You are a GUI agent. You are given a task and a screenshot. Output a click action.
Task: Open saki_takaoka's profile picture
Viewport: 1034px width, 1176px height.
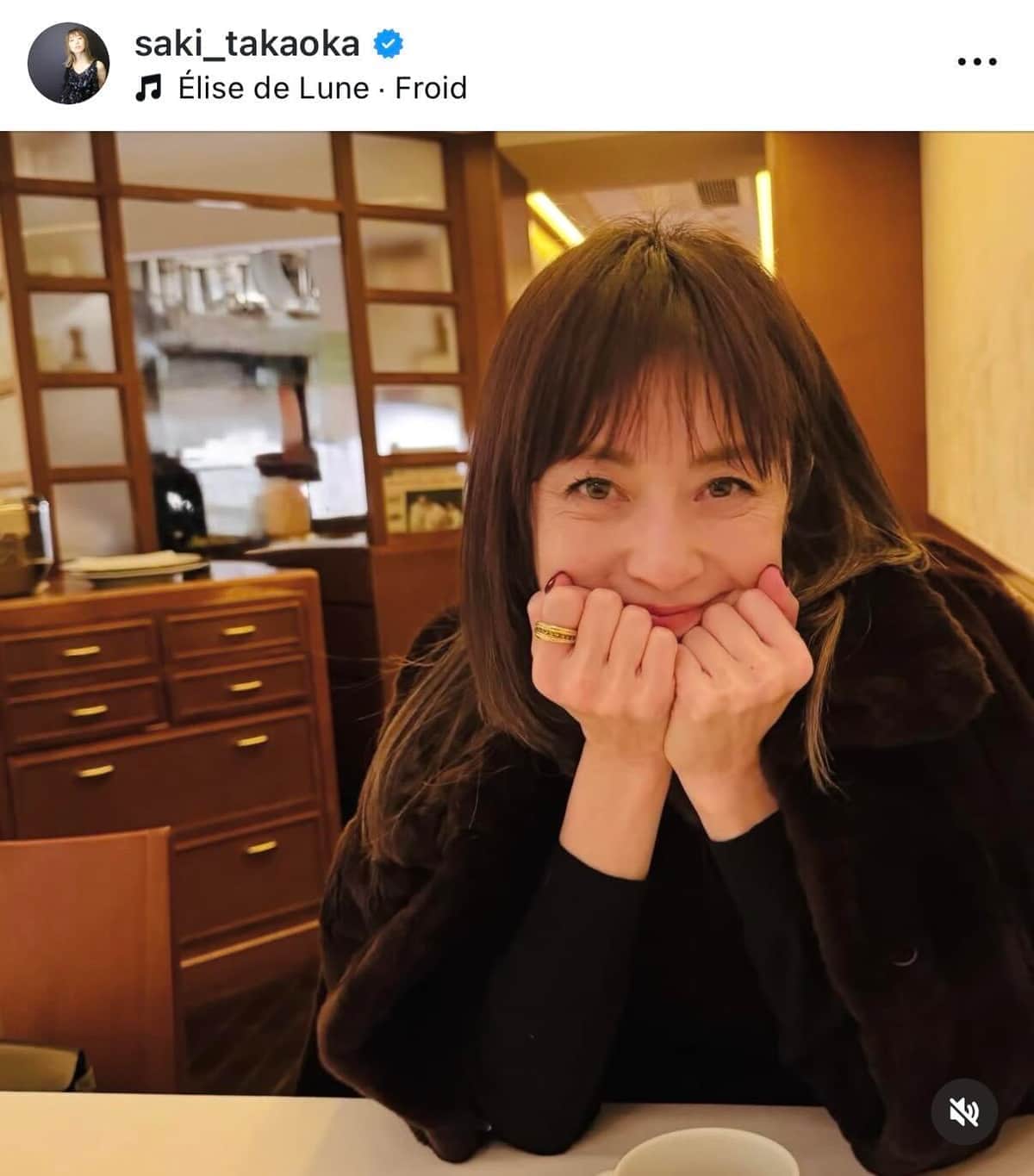pyautogui.click(x=68, y=64)
